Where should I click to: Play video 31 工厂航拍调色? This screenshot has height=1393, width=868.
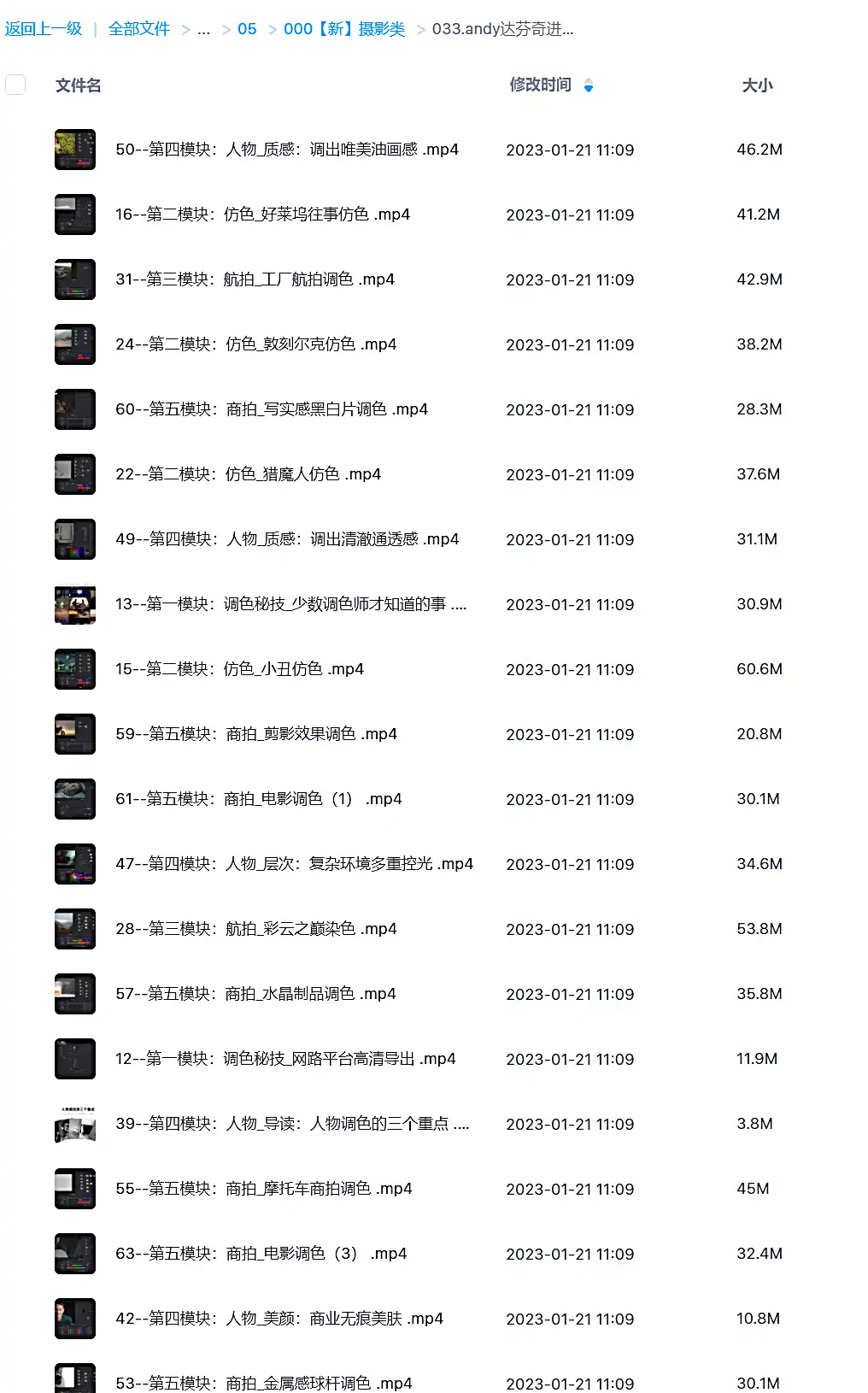coord(255,279)
